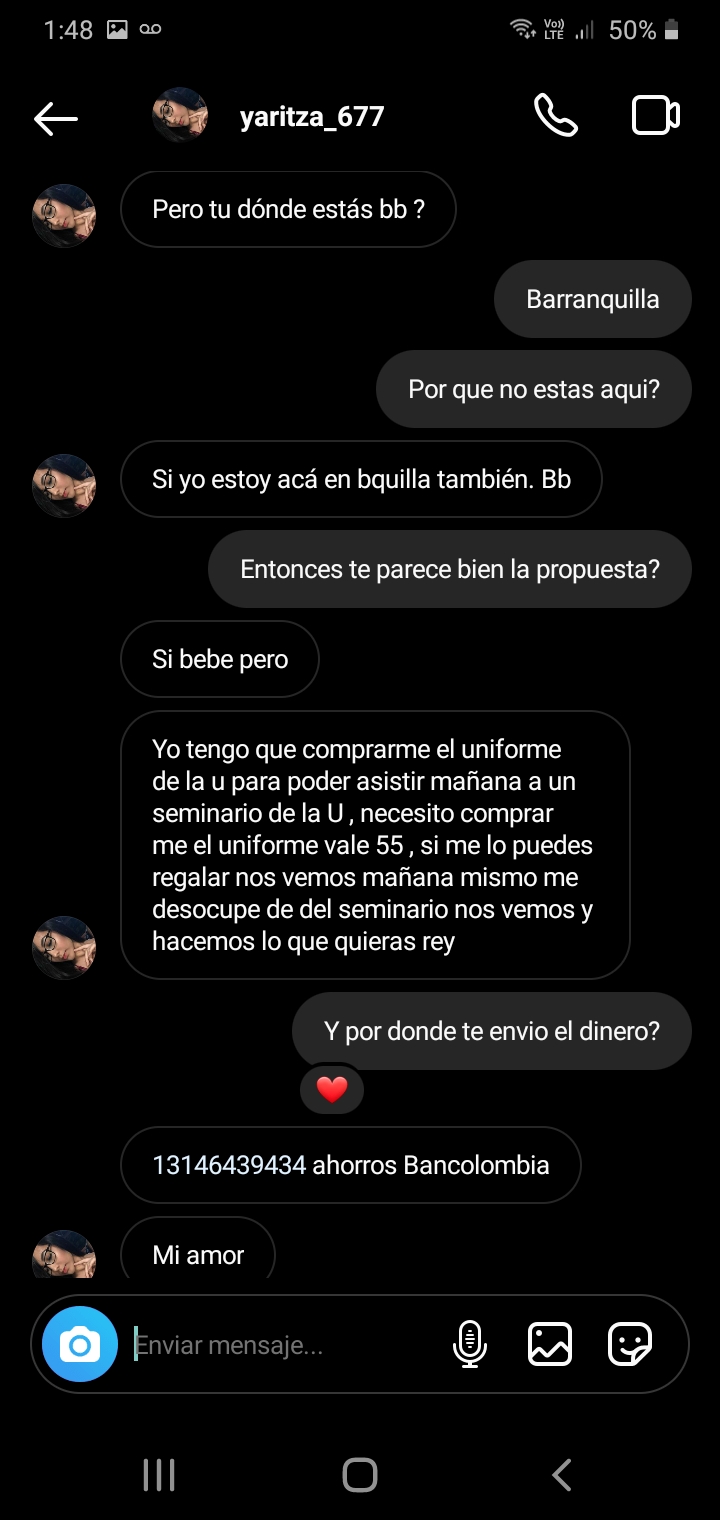
Task: Record a voice message with the microphone
Action: 470,1344
